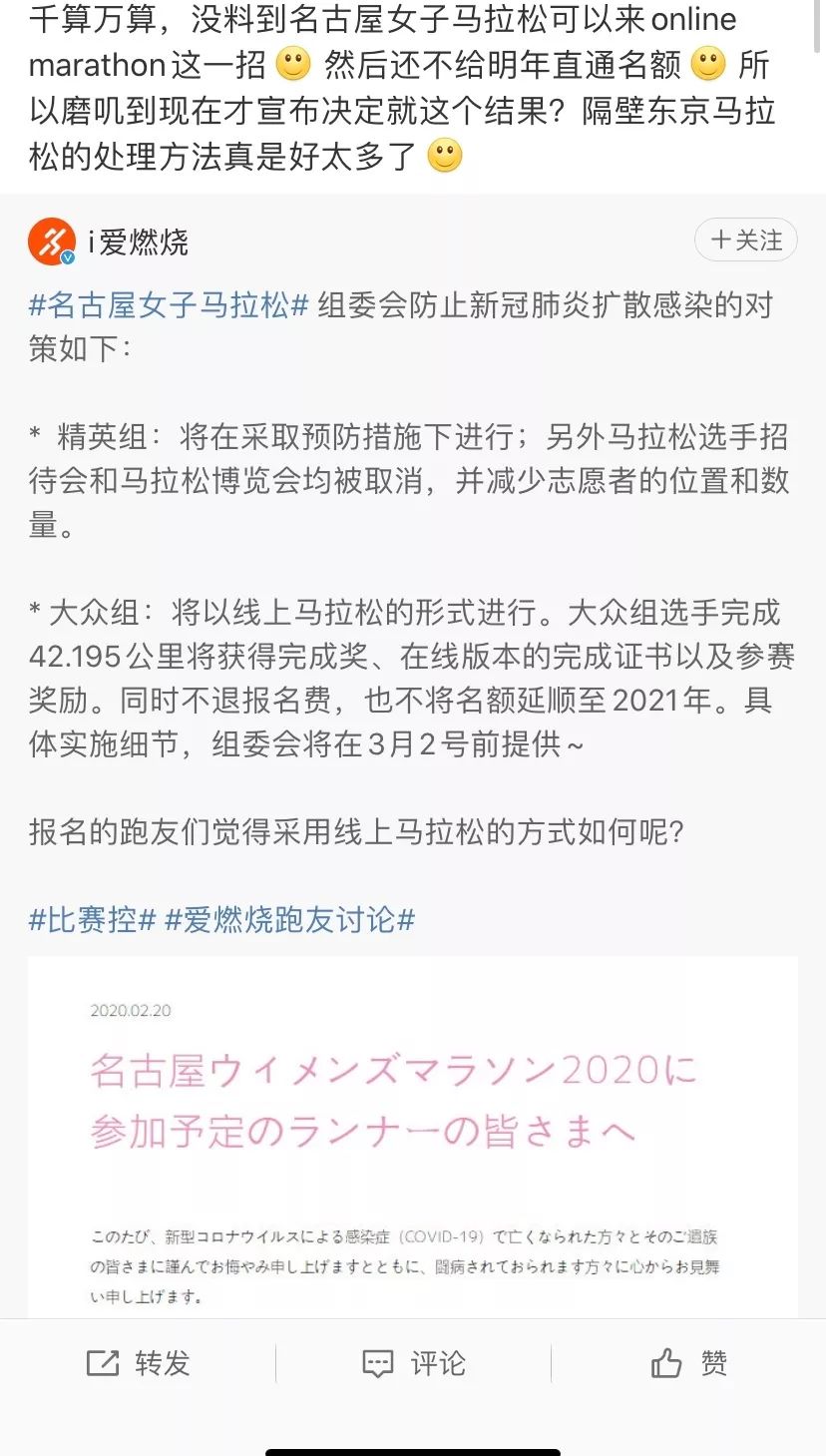Screen dimensions: 826x1456
Task: Open i爱燃烧's profile avatar
Action: (x=52, y=242)
